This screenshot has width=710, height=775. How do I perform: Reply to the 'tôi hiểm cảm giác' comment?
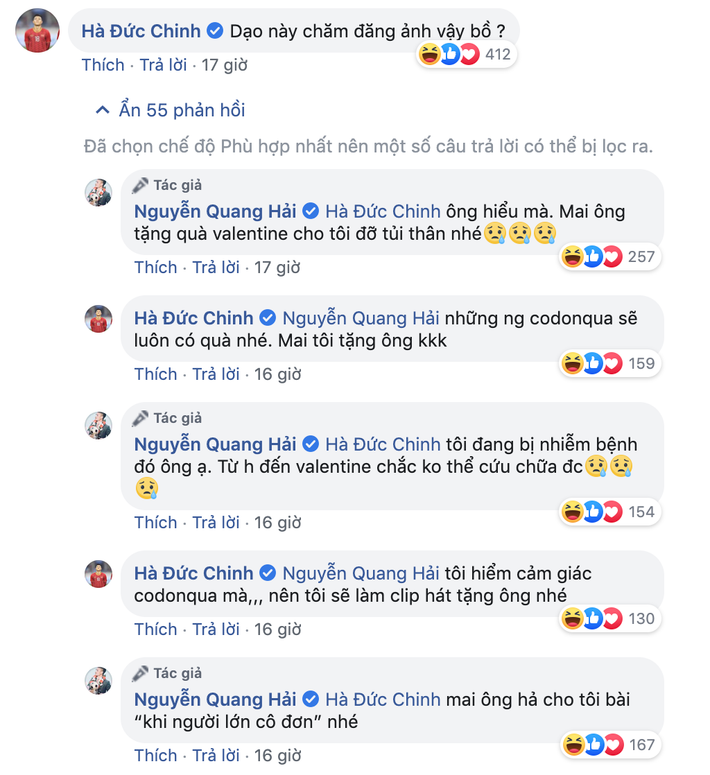coord(216,629)
